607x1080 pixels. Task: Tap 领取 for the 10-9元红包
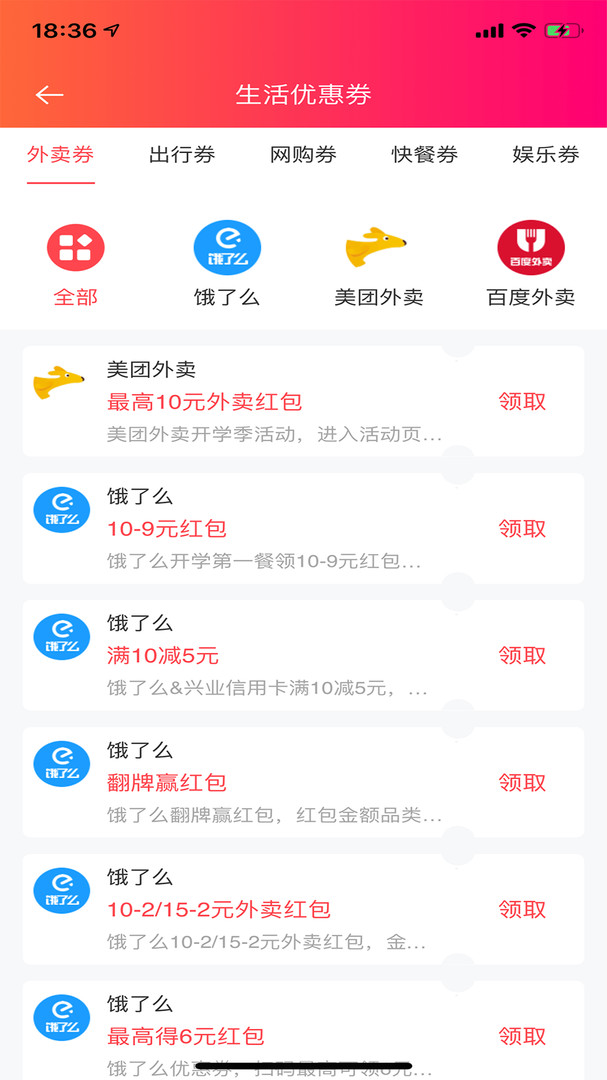522,529
